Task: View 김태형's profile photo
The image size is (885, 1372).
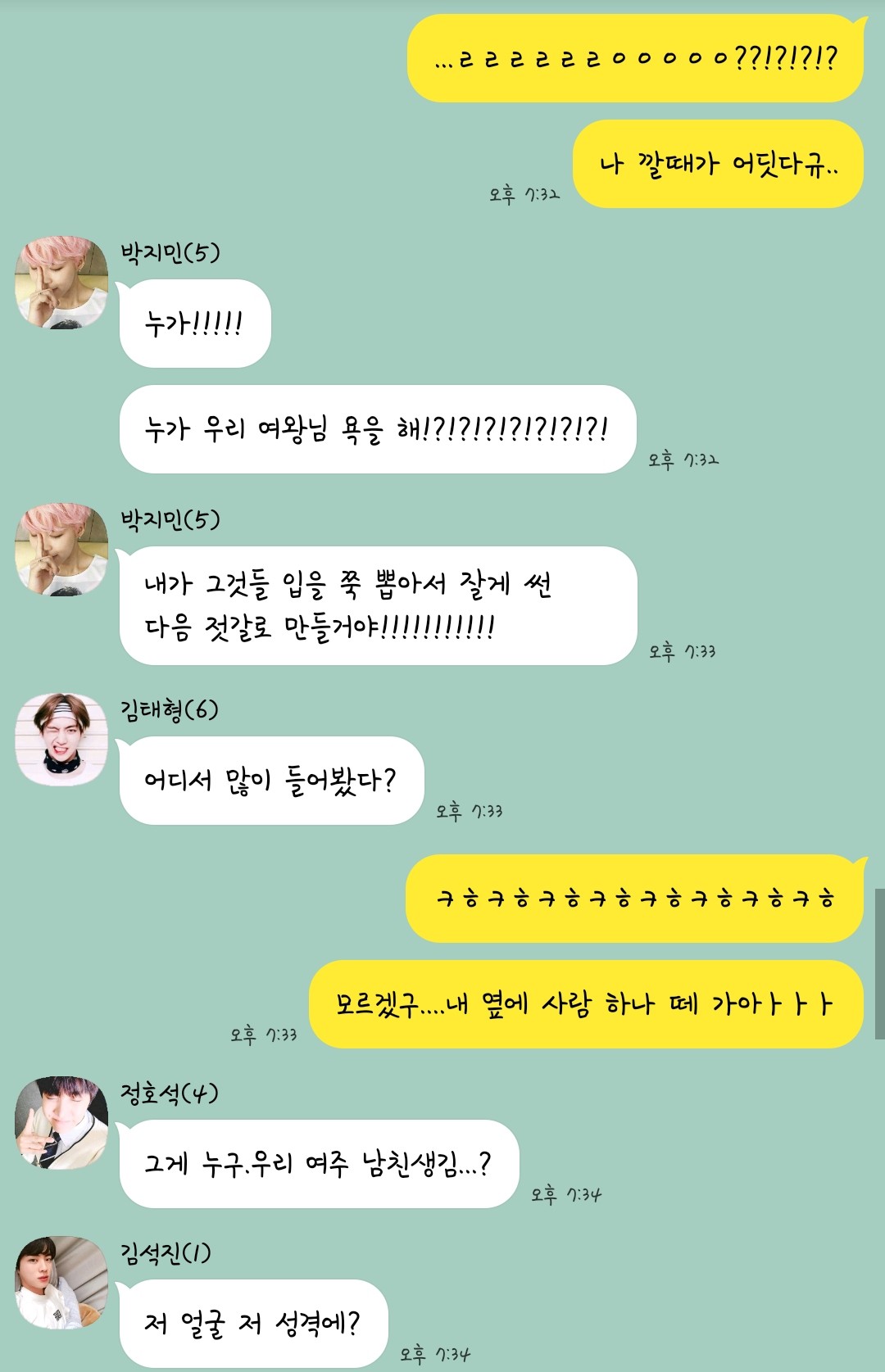Action: [61, 740]
